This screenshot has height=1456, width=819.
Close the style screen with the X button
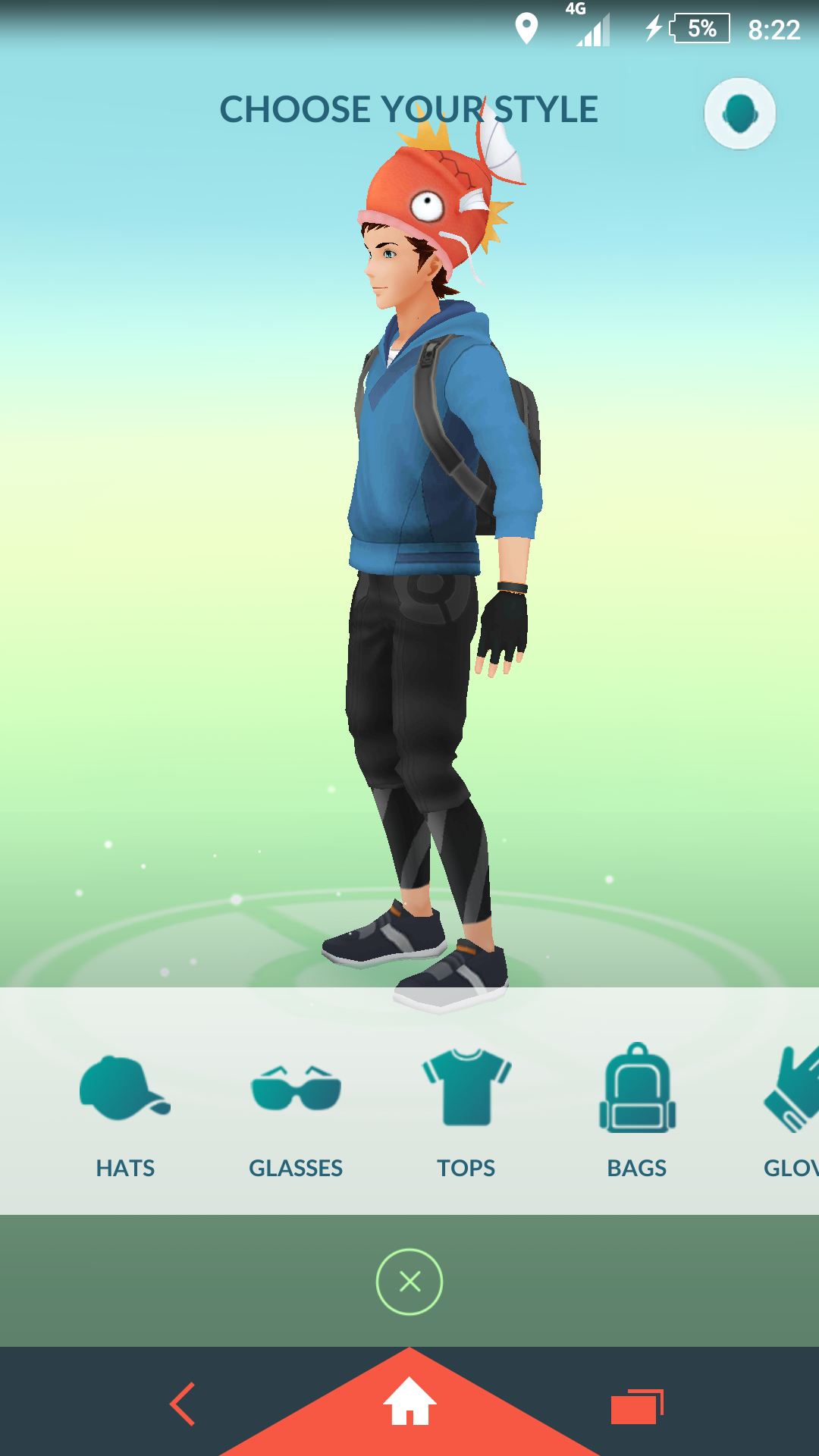pyautogui.click(x=409, y=1282)
